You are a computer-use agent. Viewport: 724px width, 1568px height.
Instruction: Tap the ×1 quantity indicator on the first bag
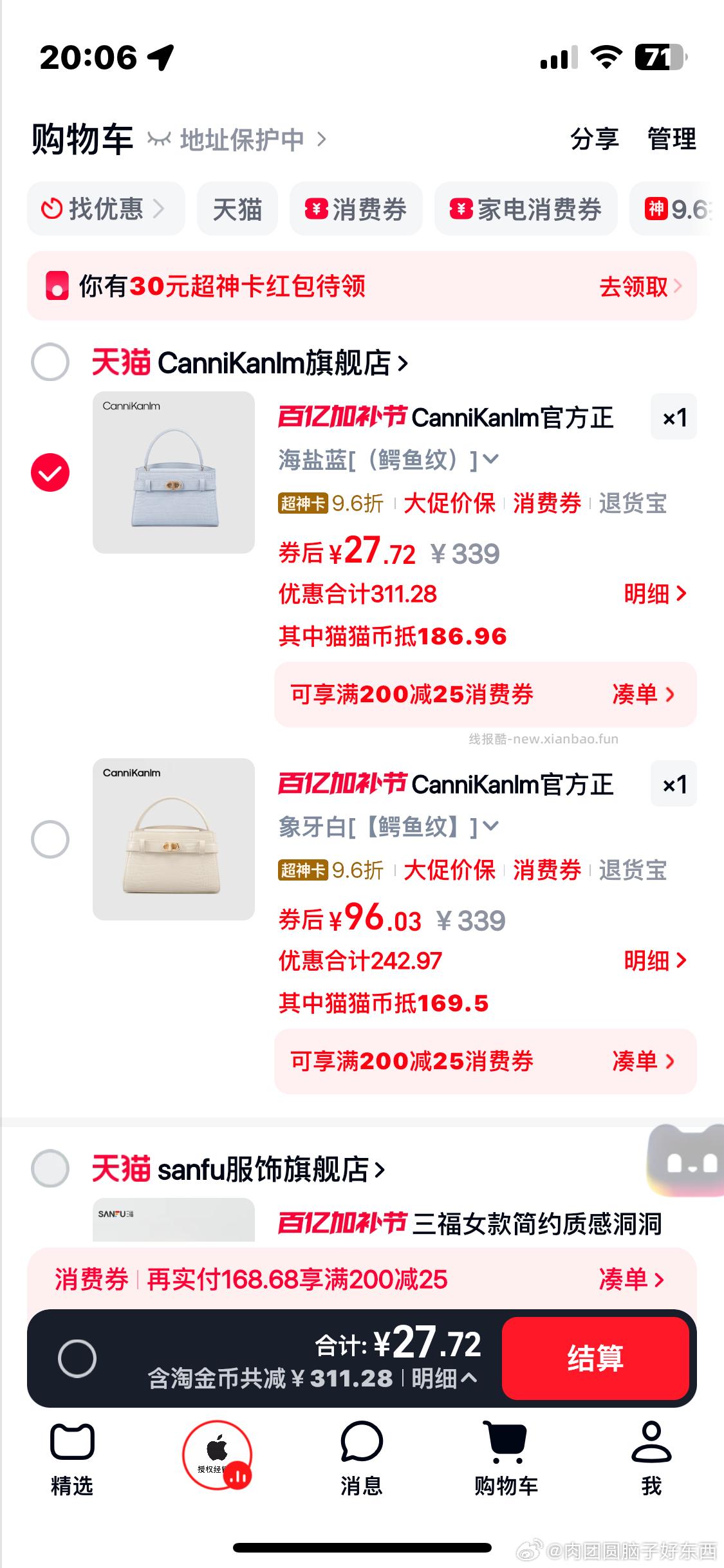[x=673, y=416]
